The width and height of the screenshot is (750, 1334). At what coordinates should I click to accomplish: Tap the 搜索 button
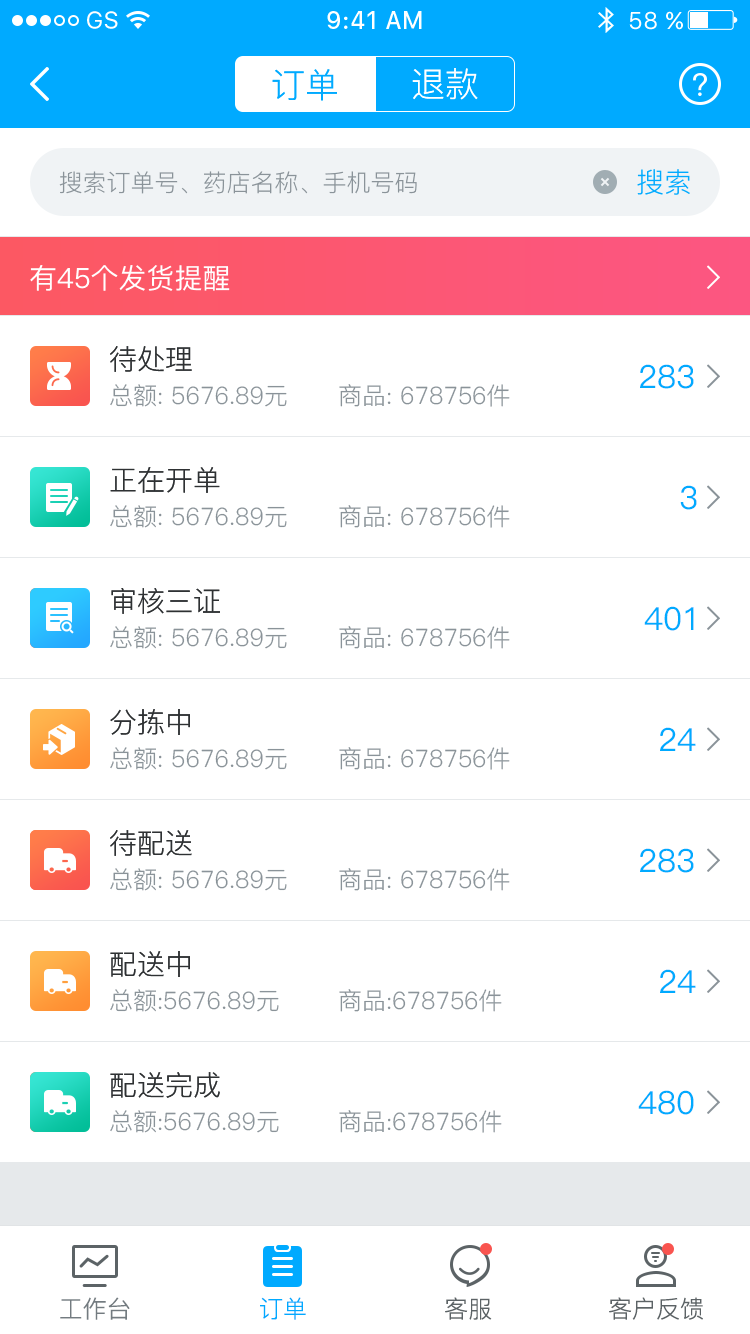pos(664,182)
